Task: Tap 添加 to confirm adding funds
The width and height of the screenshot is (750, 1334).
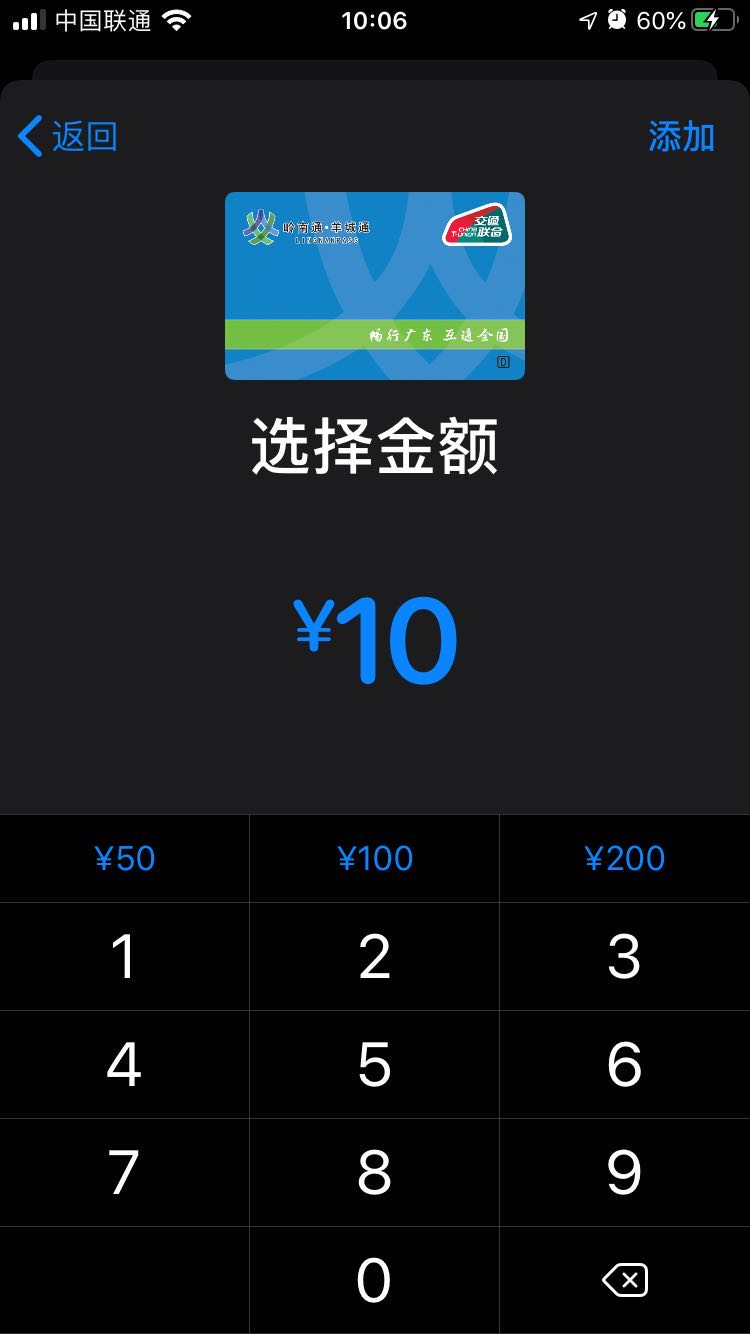Action: click(681, 137)
